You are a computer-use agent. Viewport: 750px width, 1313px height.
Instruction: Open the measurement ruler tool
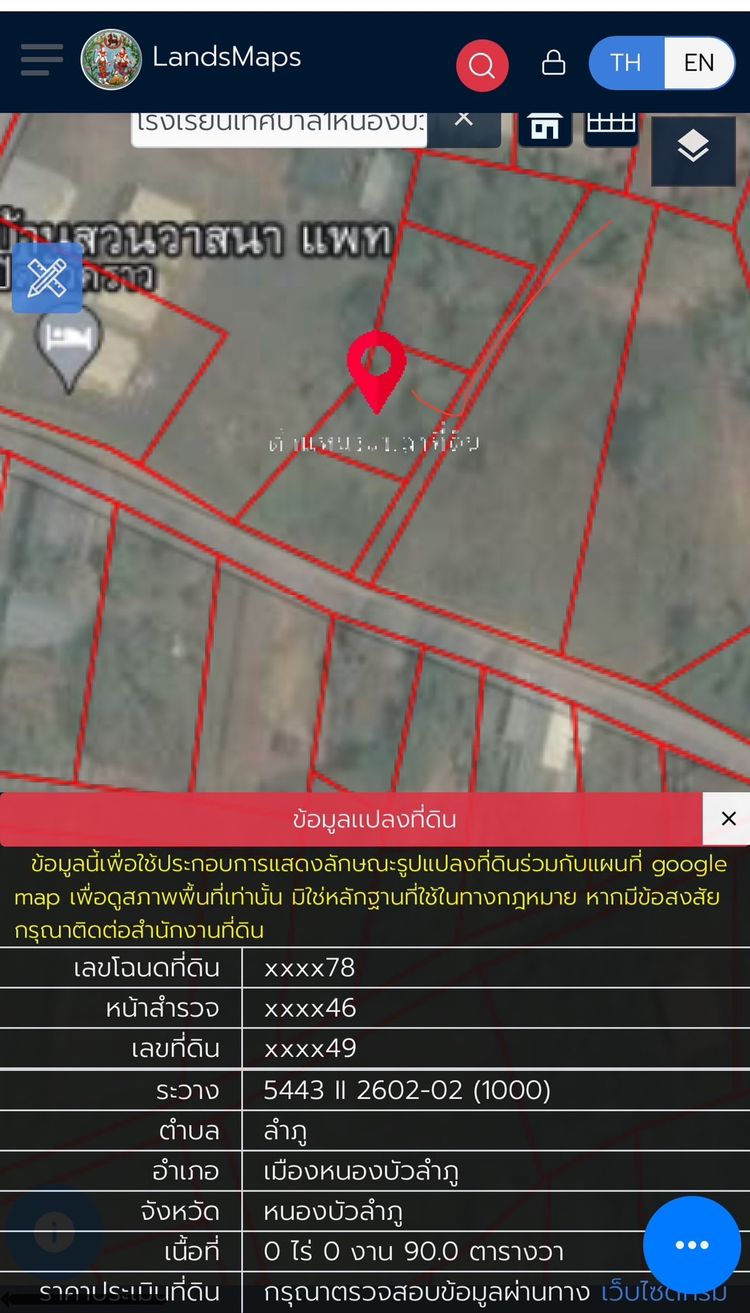(x=47, y=278)
